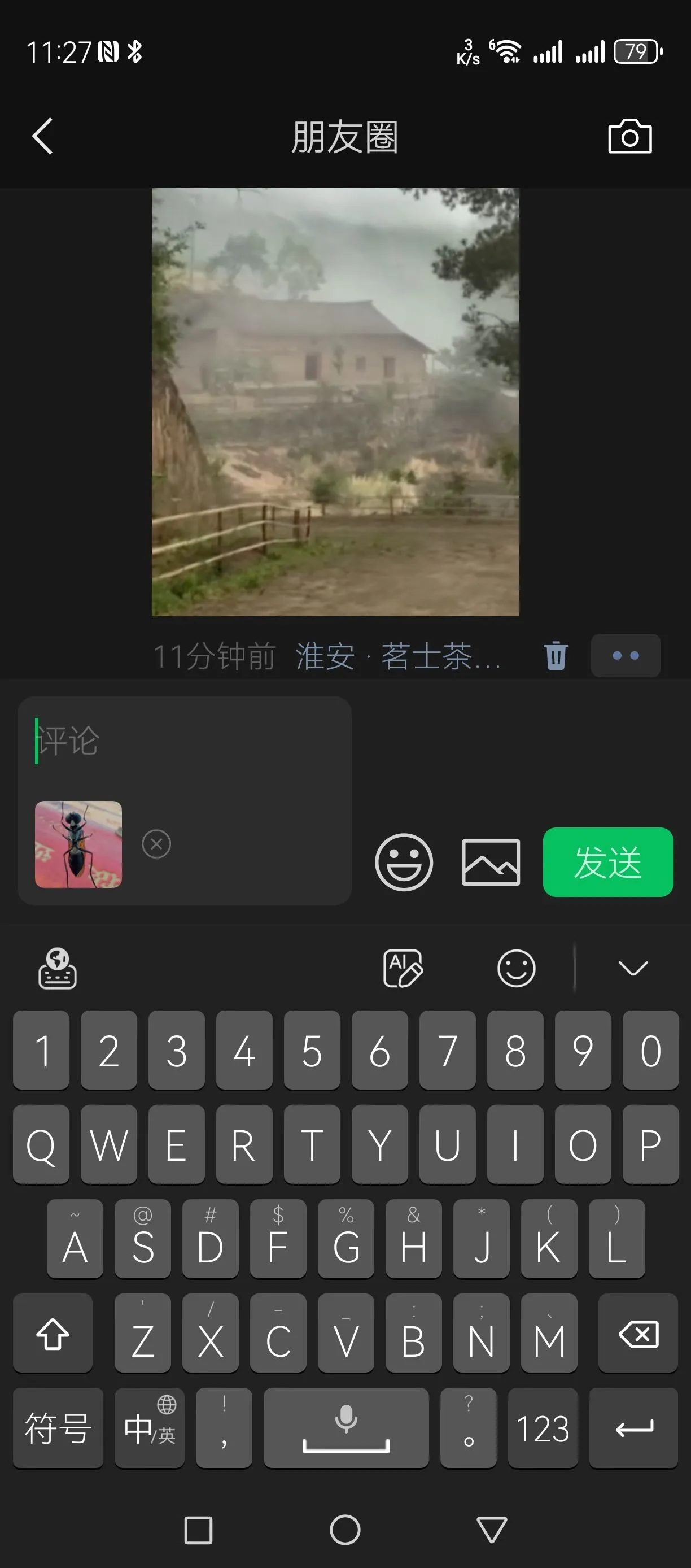Go back from the 朋友圈 page
This screenshot has width=691, height=1568.
pos(42,136)
